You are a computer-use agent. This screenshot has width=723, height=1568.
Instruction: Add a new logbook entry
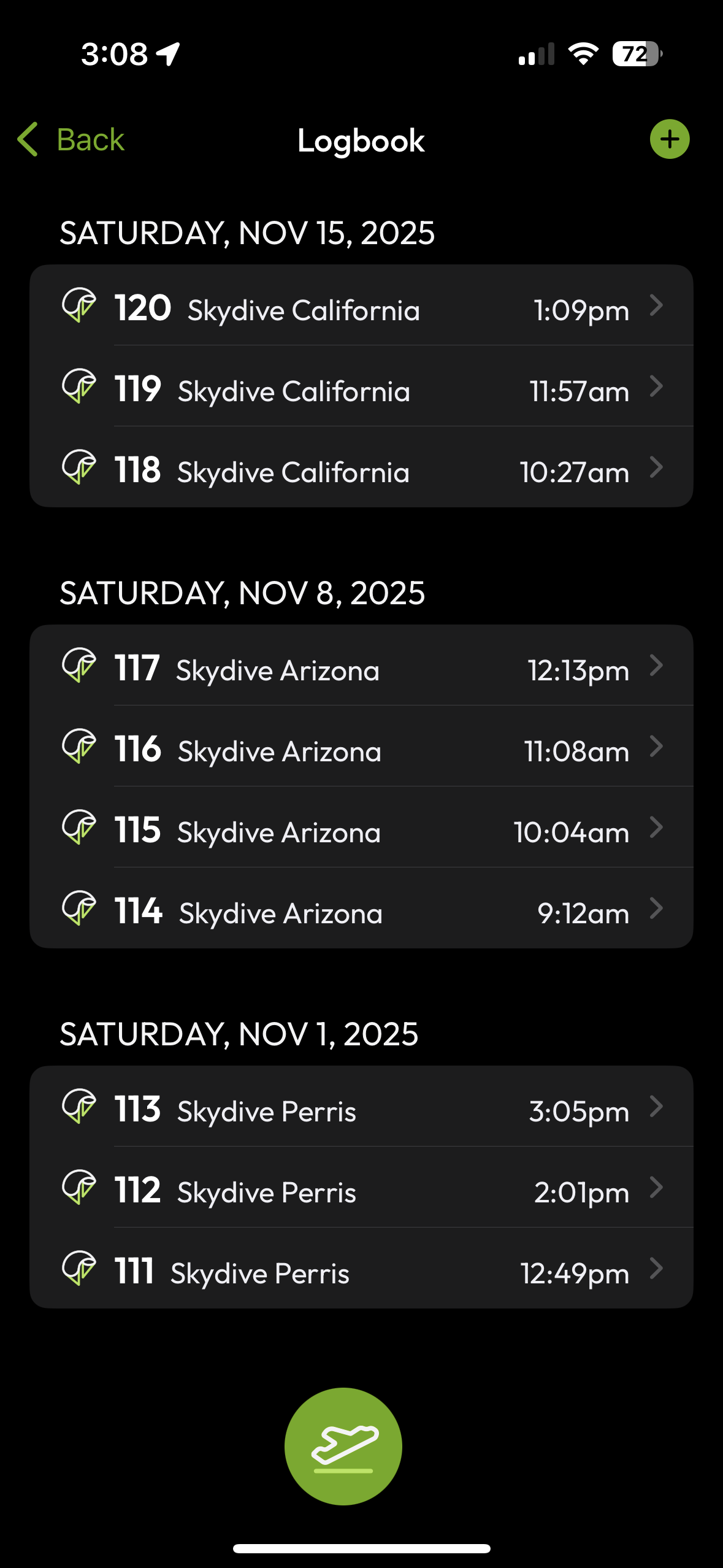click(x=669, y=139)
